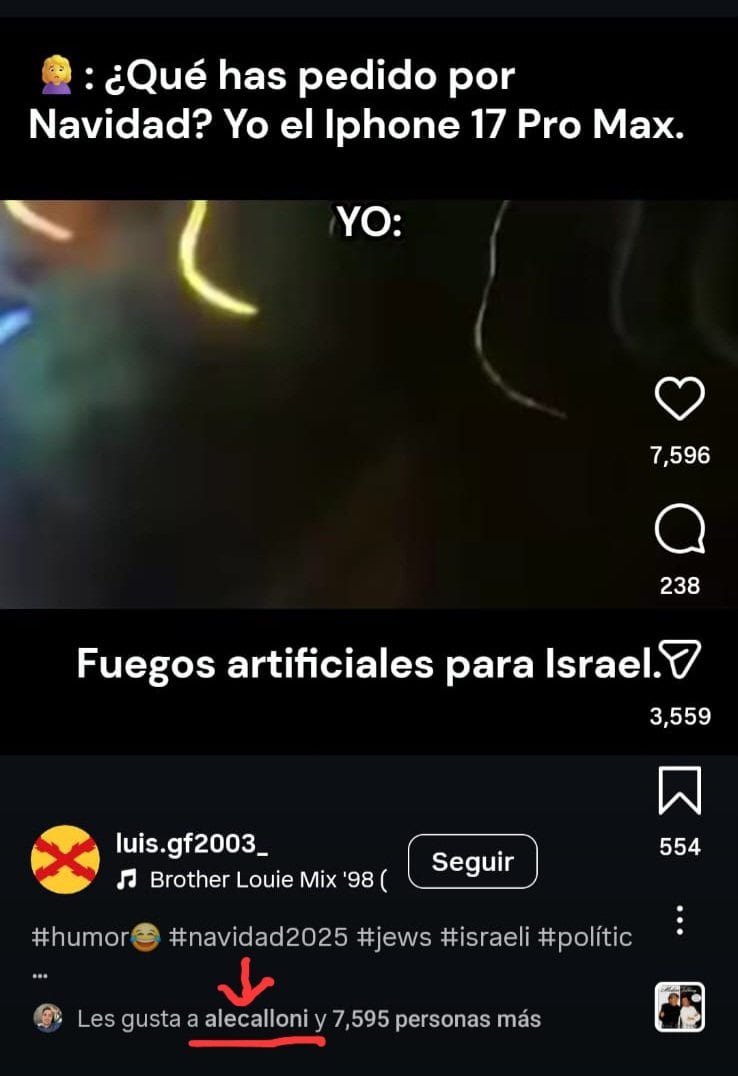
Task: Open the #navidad2025 hashtag
Action: click(230, 935)
